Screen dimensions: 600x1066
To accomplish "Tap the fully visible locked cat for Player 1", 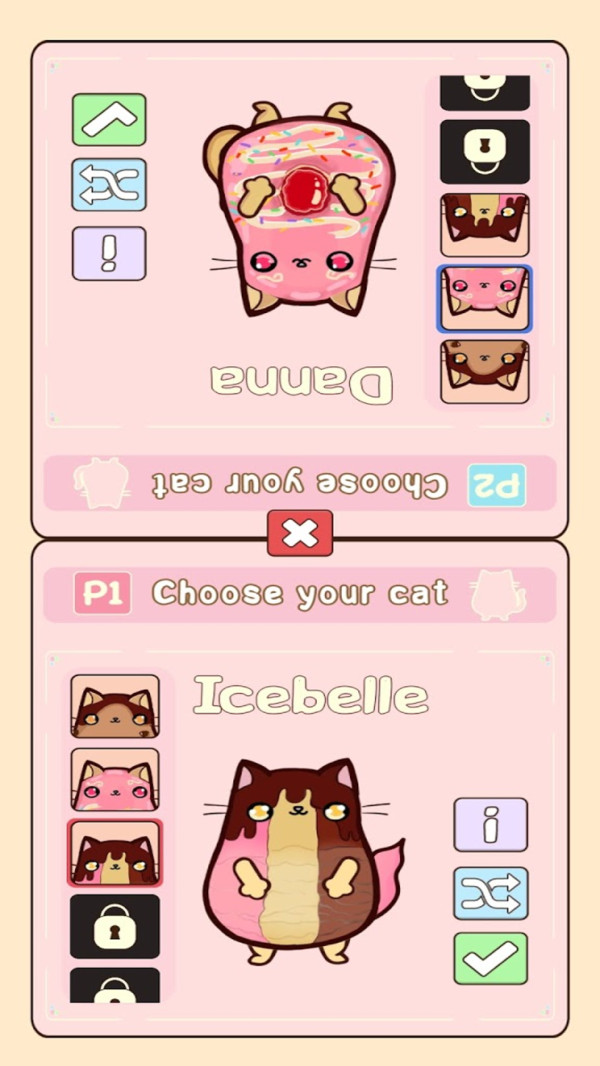I will [115, 927].
